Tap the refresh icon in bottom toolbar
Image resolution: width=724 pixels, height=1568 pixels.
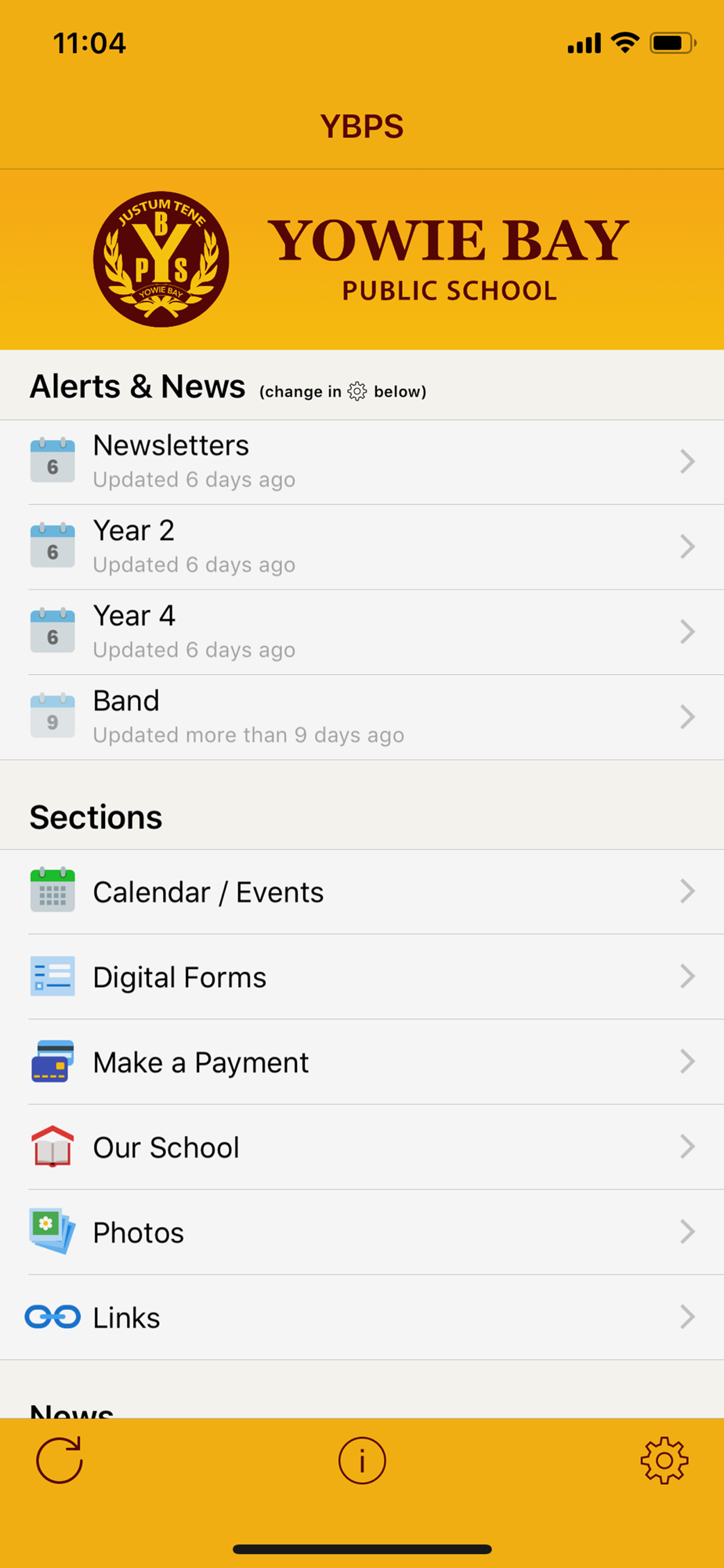(x=60, y=1460)
